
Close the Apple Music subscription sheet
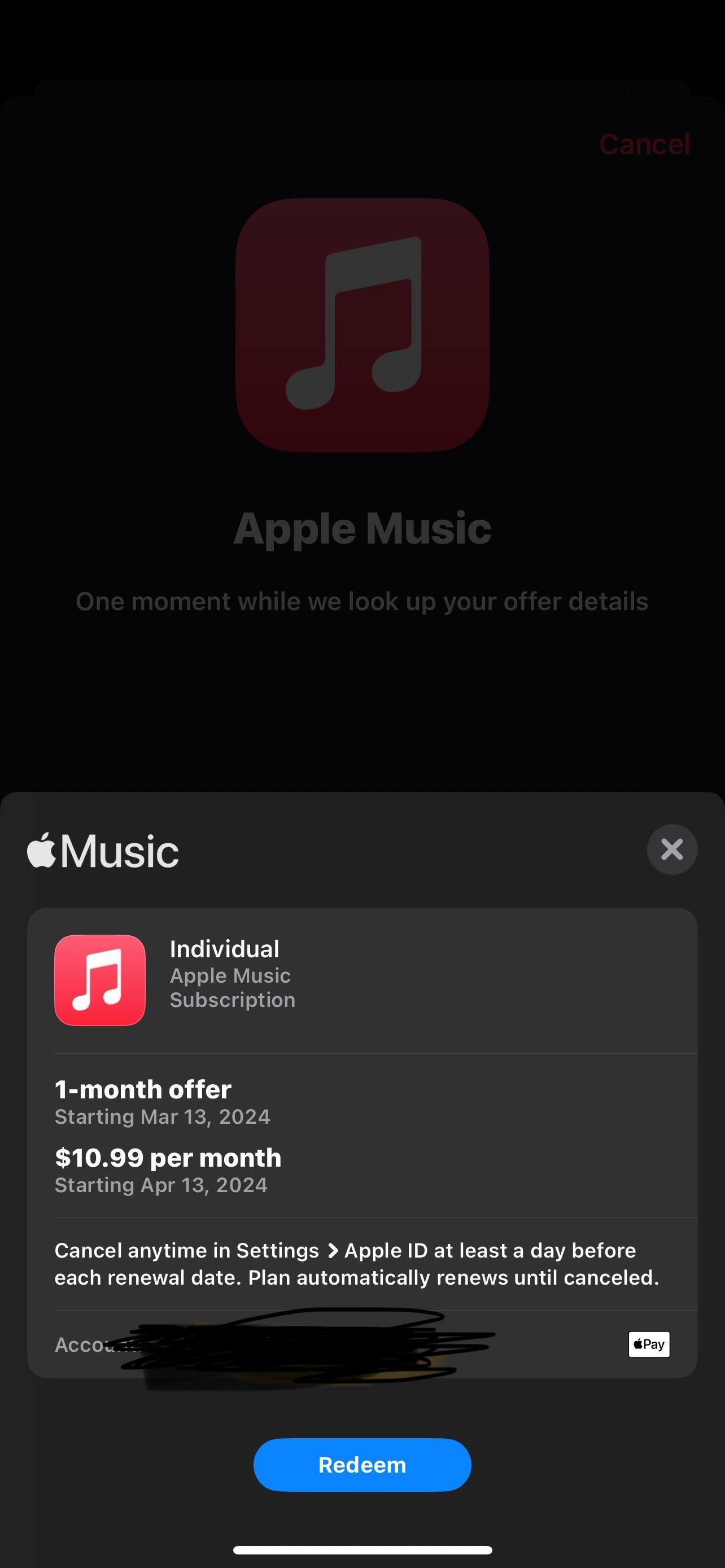point(672,849)
